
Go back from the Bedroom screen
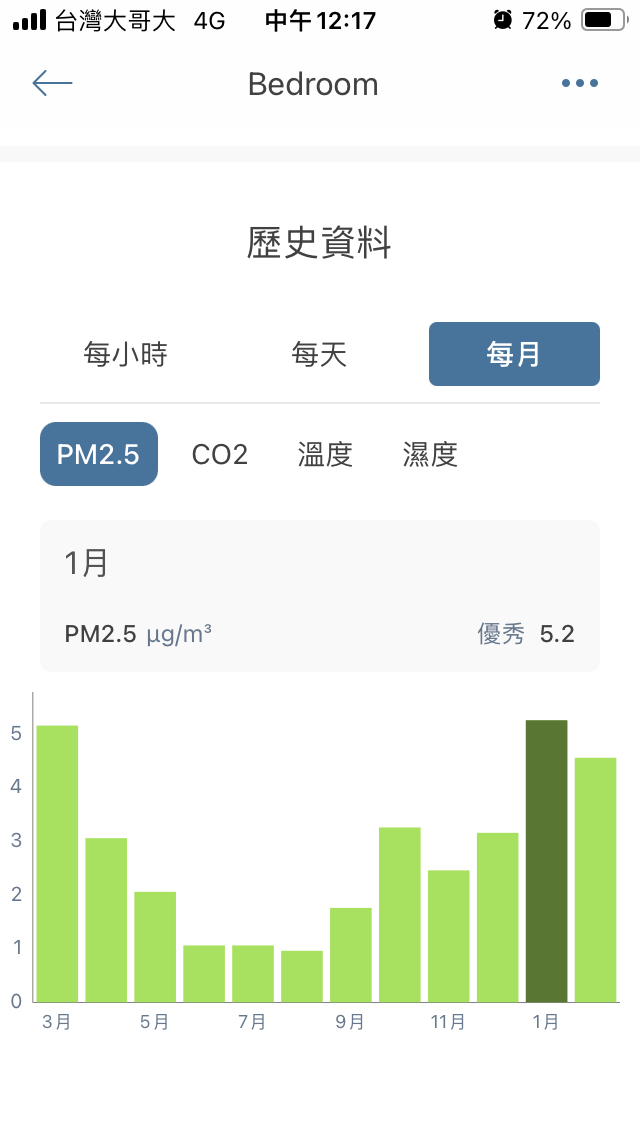52,84
